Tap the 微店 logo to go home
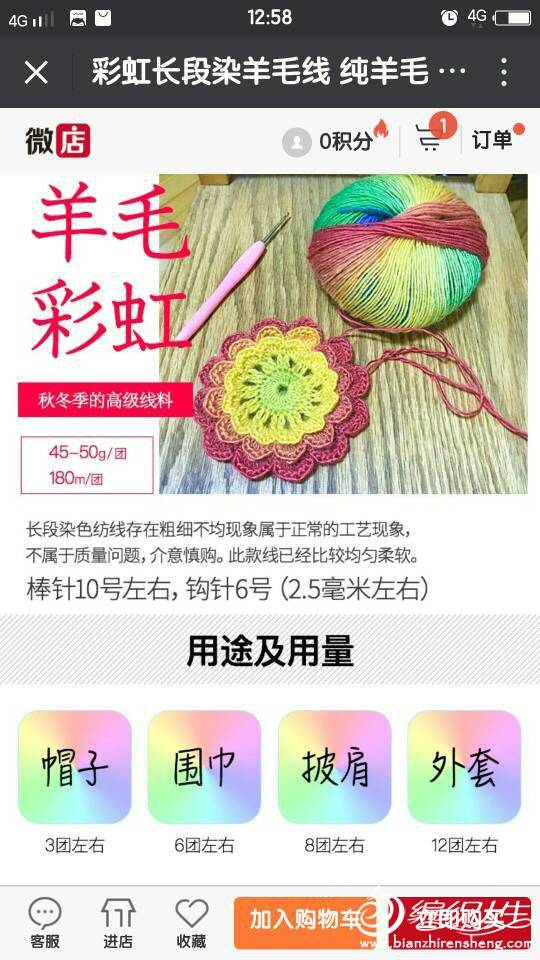Viewport: 540px width, 960px height. coord(58,140)
